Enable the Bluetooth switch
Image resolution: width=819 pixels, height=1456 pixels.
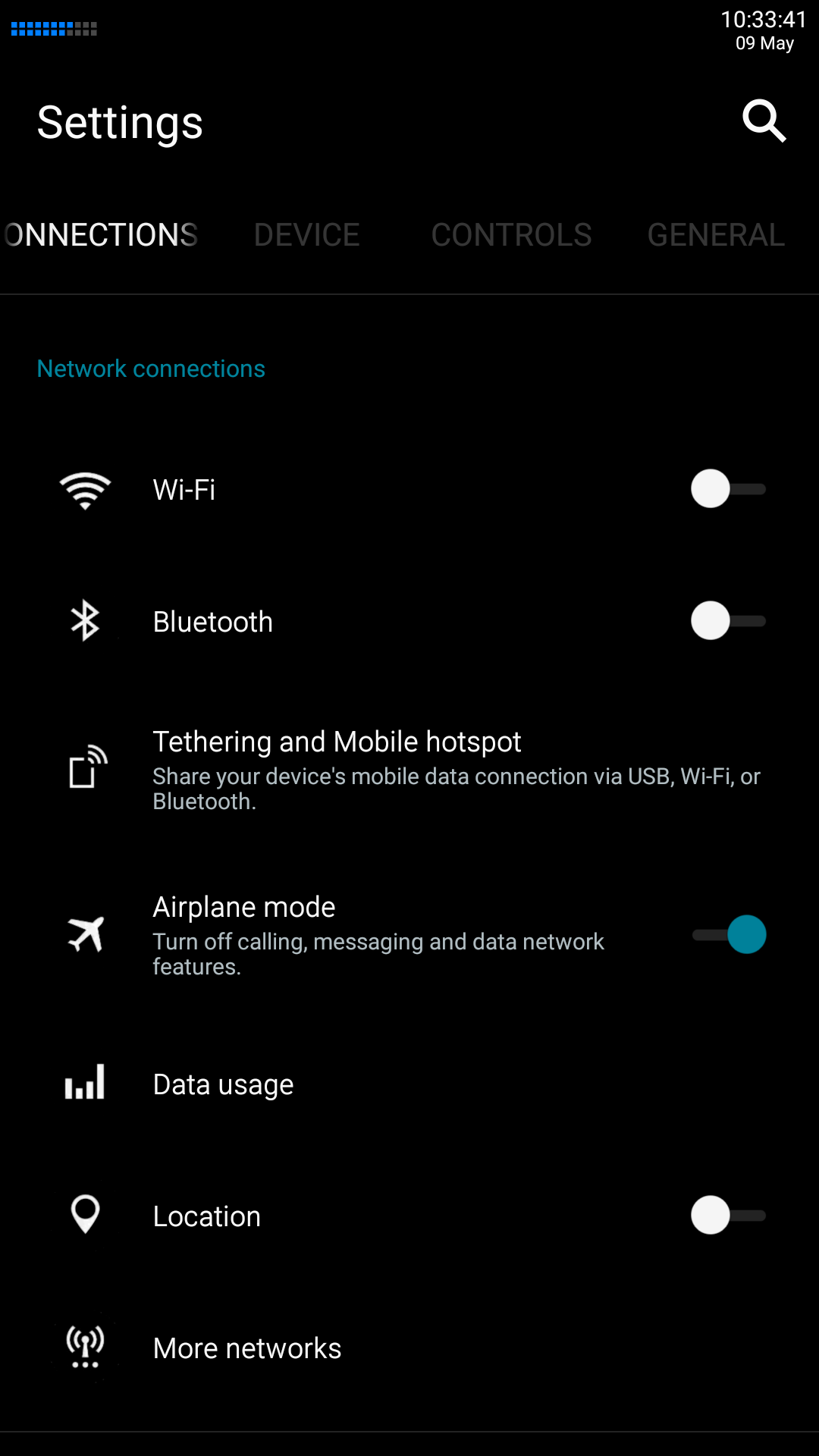point(727,621)
